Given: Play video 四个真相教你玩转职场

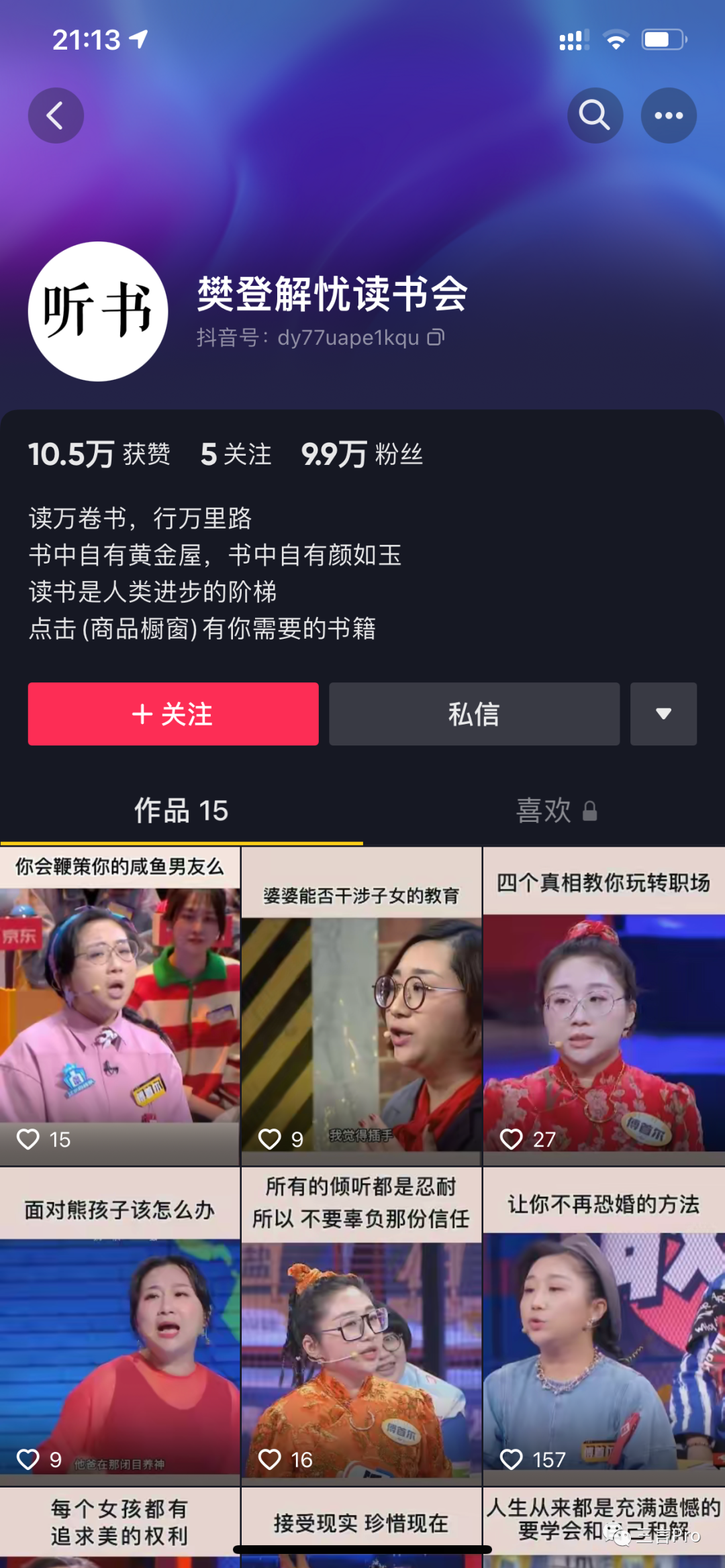Looking at the screenshot, I should 603,1006.
